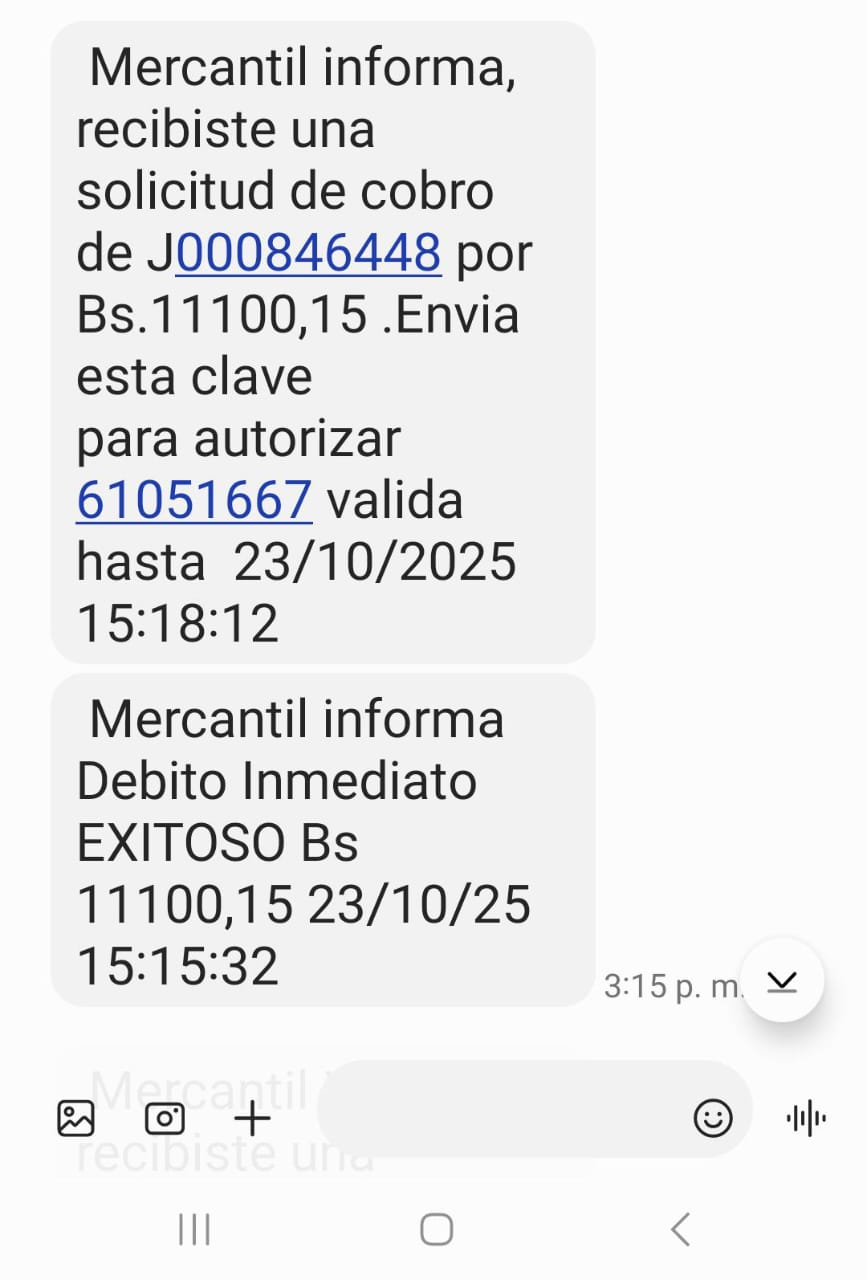Focus the message text field
867x1280 pixels.
tap(500, 1110)
